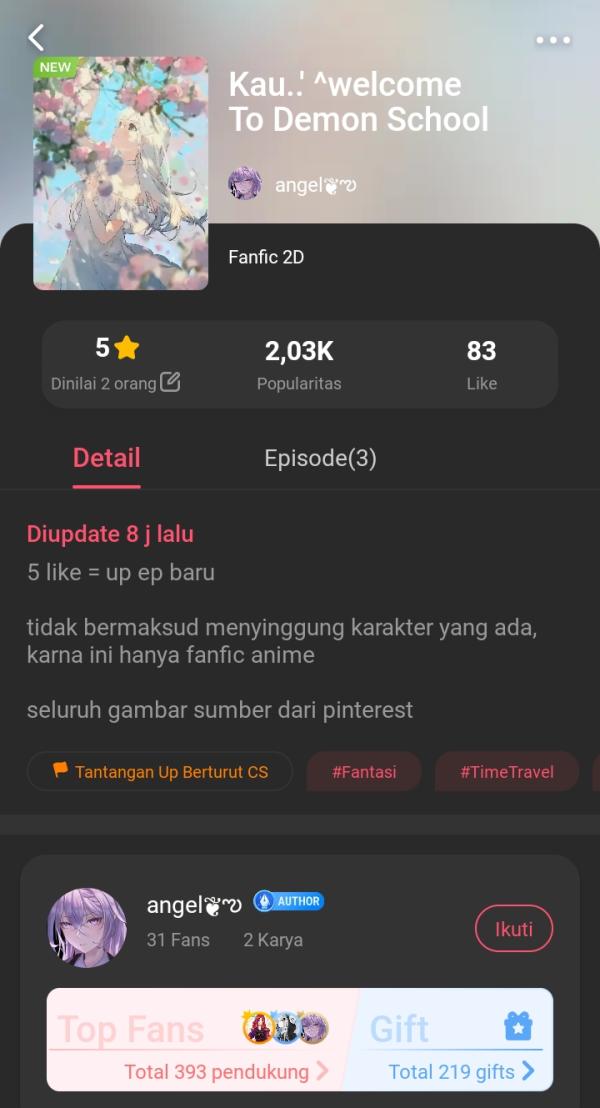View the Top Fans supporter list
Viewport: 600px width, 1108px height.
[x=200, y=1040]
